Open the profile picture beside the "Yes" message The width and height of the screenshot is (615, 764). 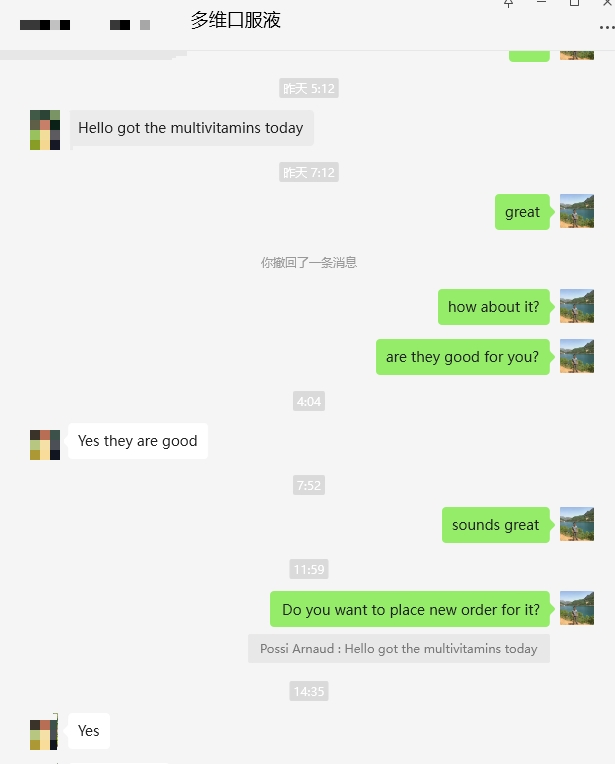pyautogui.click(x=45, y=733)
